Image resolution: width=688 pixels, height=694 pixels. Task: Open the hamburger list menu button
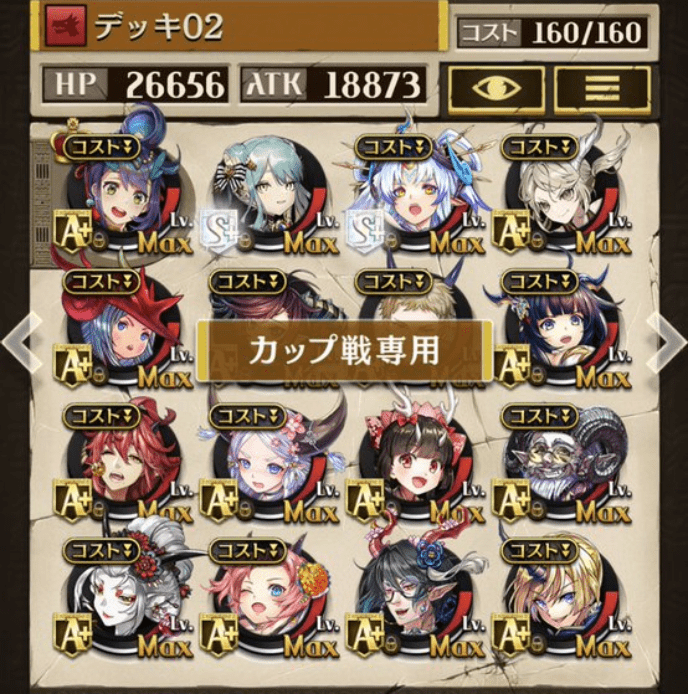(601, 88)
